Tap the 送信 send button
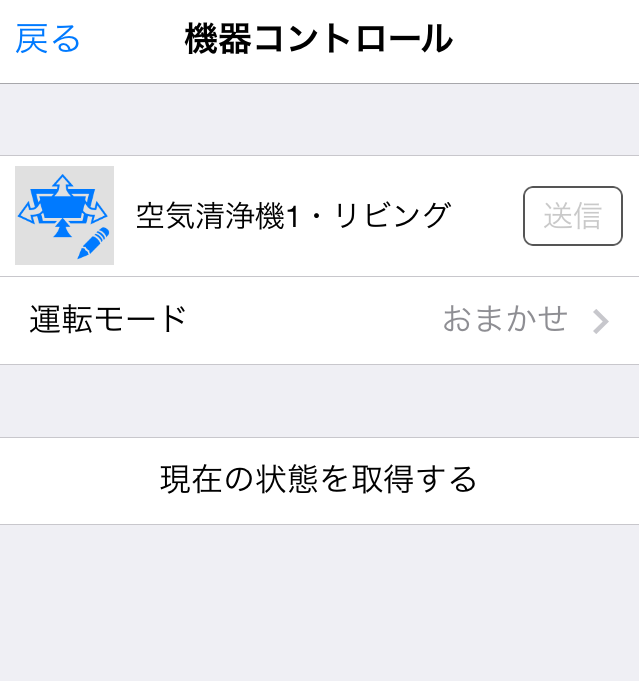This screenshot has width=639, height=681. [x=572, y=216]
